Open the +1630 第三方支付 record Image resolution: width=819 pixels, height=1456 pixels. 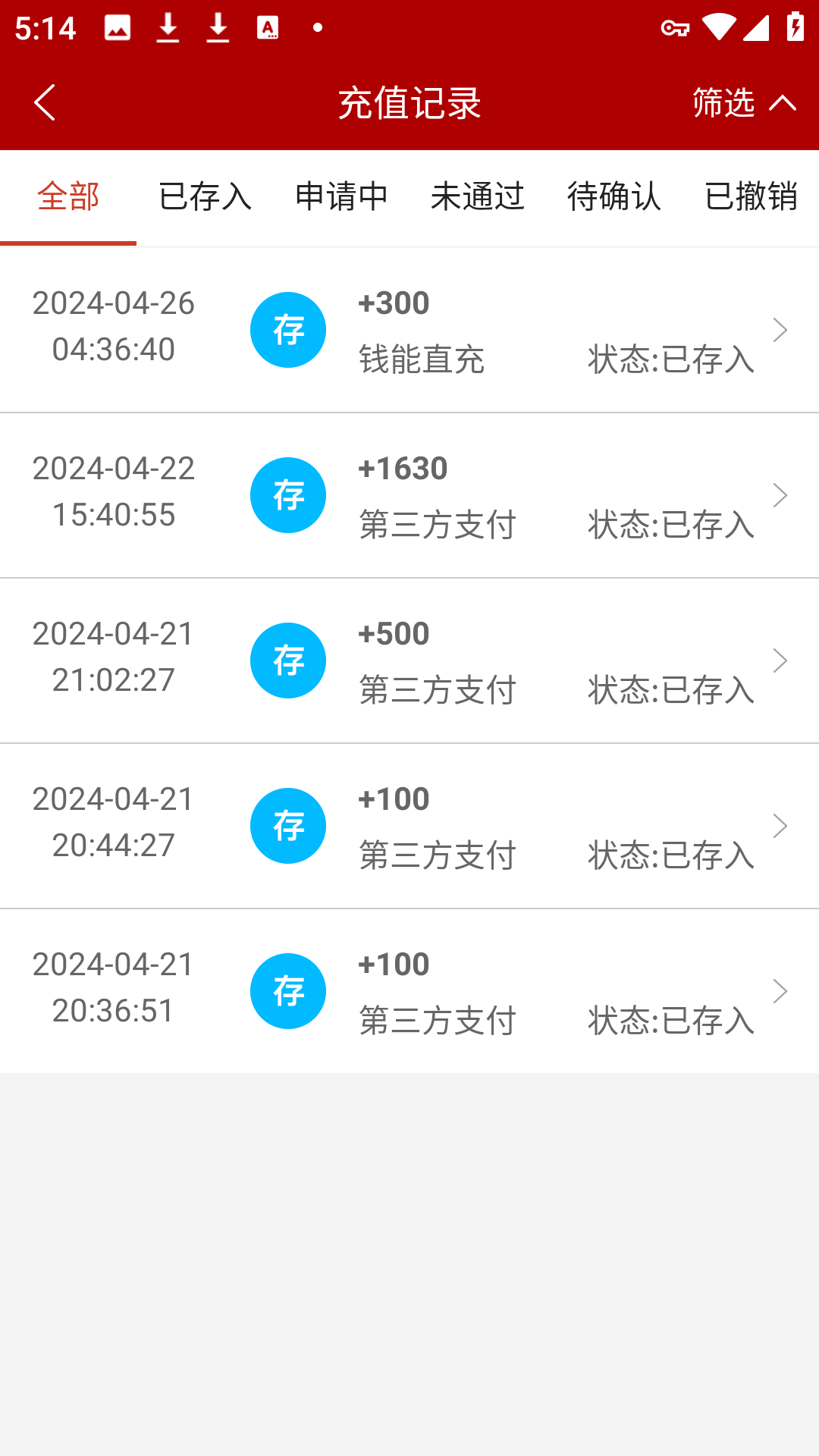[x=409, y=496]
